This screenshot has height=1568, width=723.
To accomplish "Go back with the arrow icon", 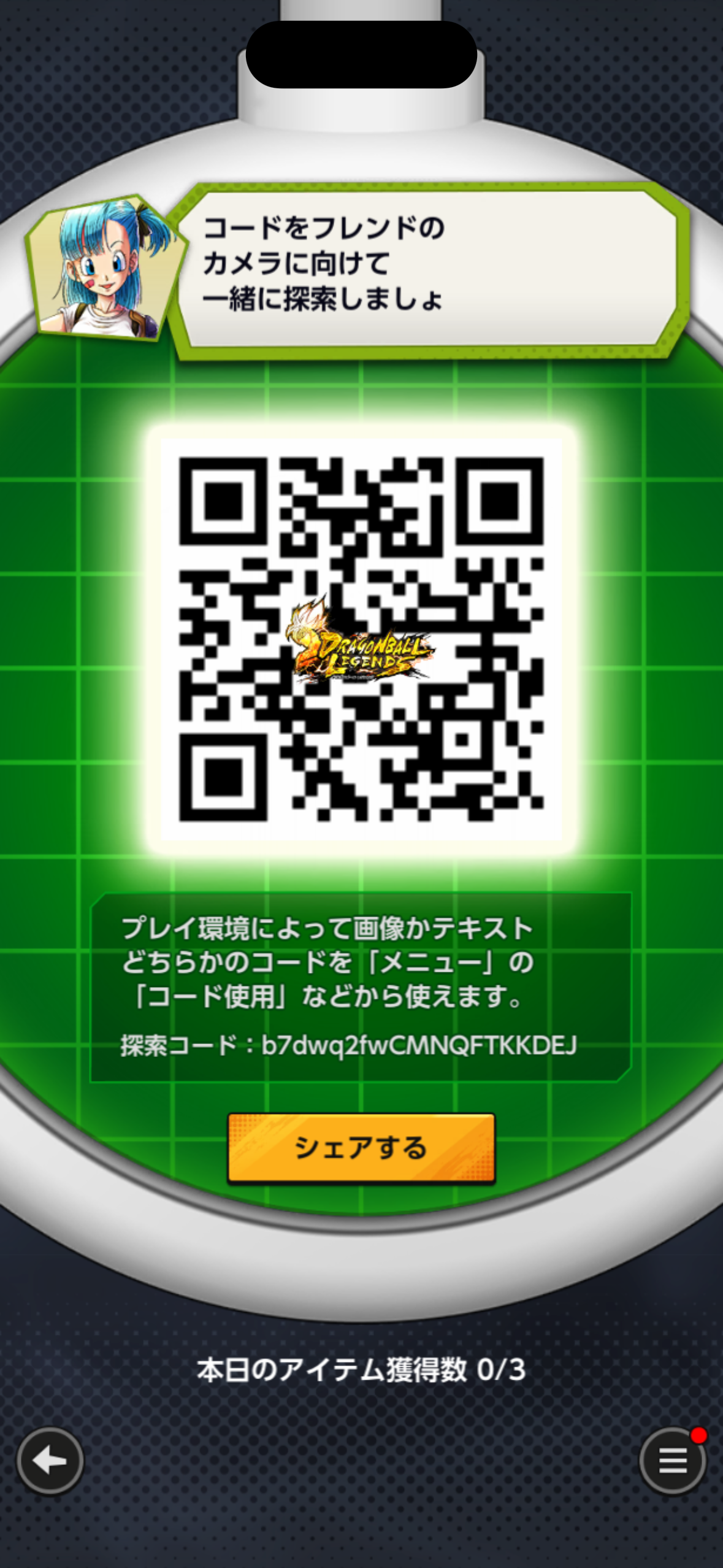I will (50, 1461).
